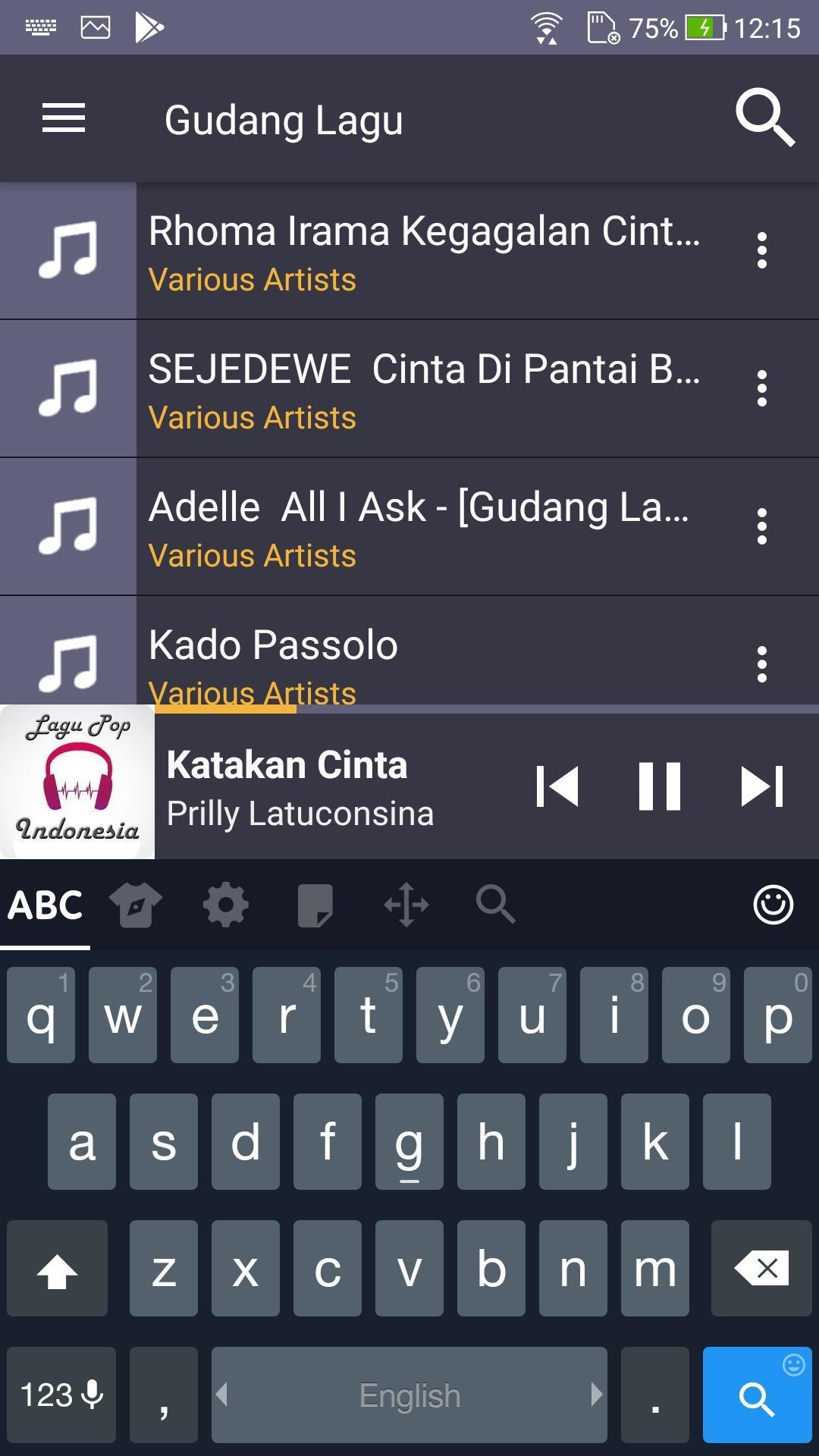Tap the search icon in app bar
The height and width of the screenshot is (1456, 819).
point(764,118)
